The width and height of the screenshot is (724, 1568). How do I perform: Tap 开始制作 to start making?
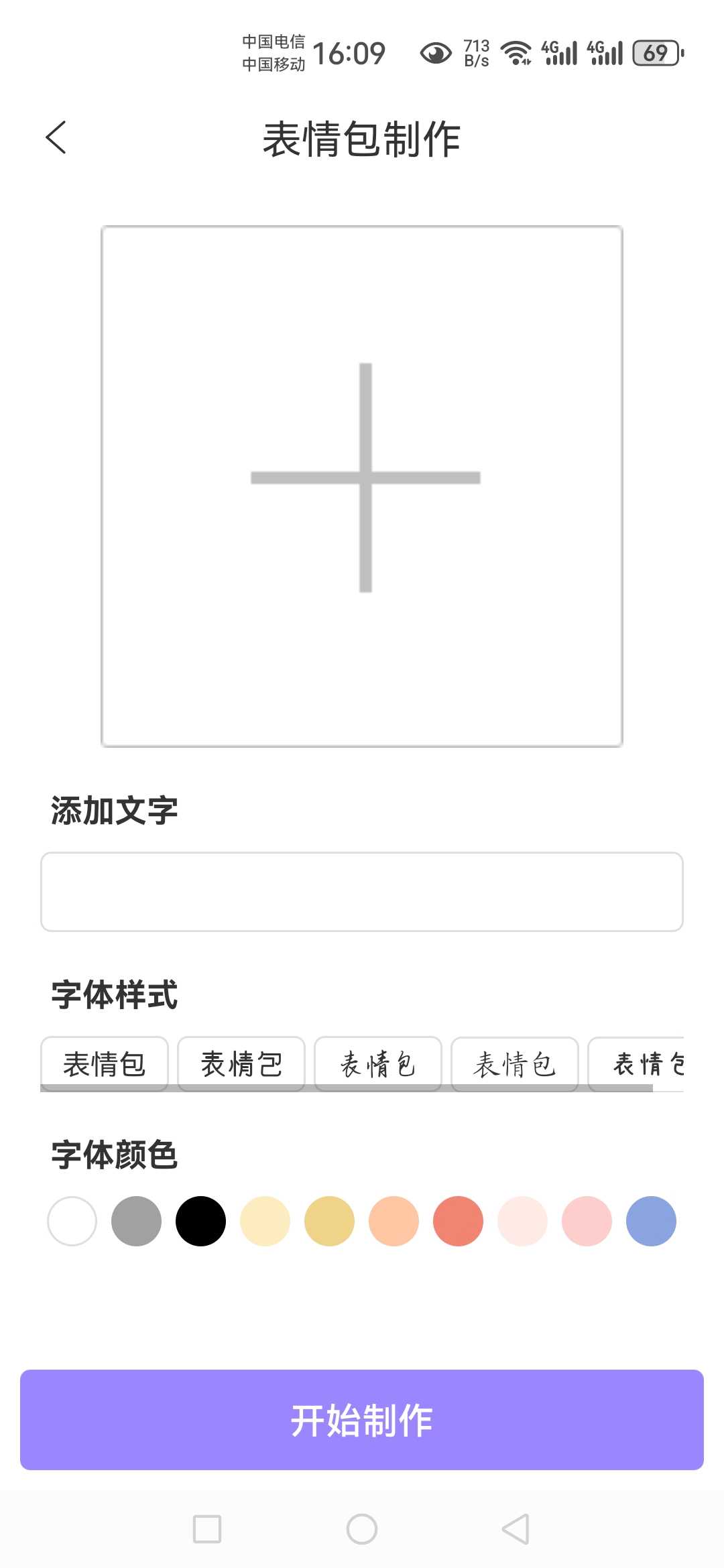click(362, 1420)
